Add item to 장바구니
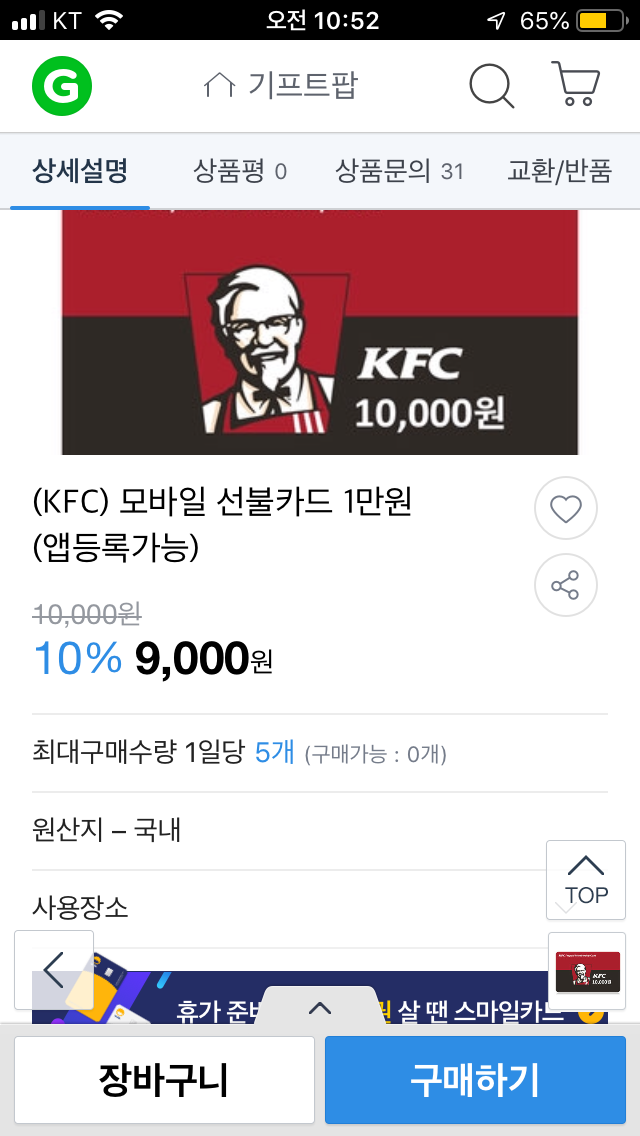Image resolution: width=640 pixels, height=1136 pixels. click(164, 1080)
